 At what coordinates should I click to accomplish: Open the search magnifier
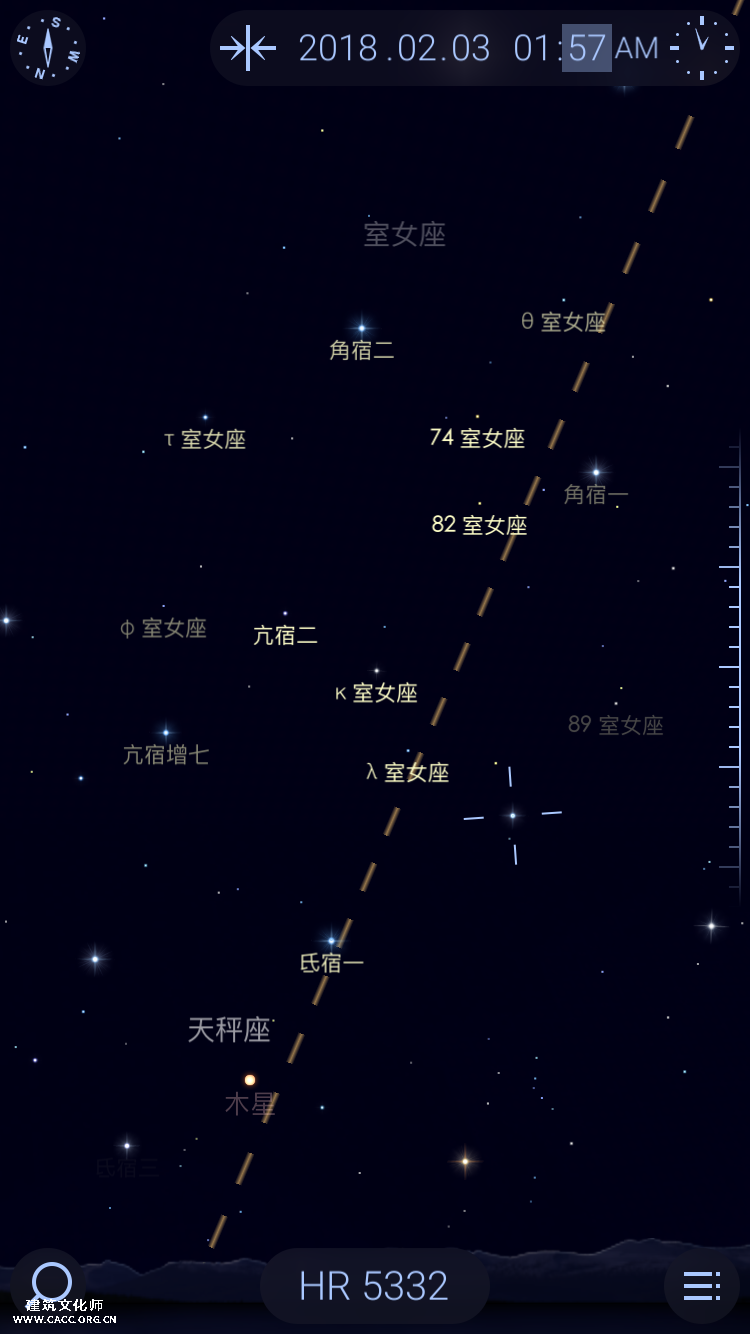51,1283
